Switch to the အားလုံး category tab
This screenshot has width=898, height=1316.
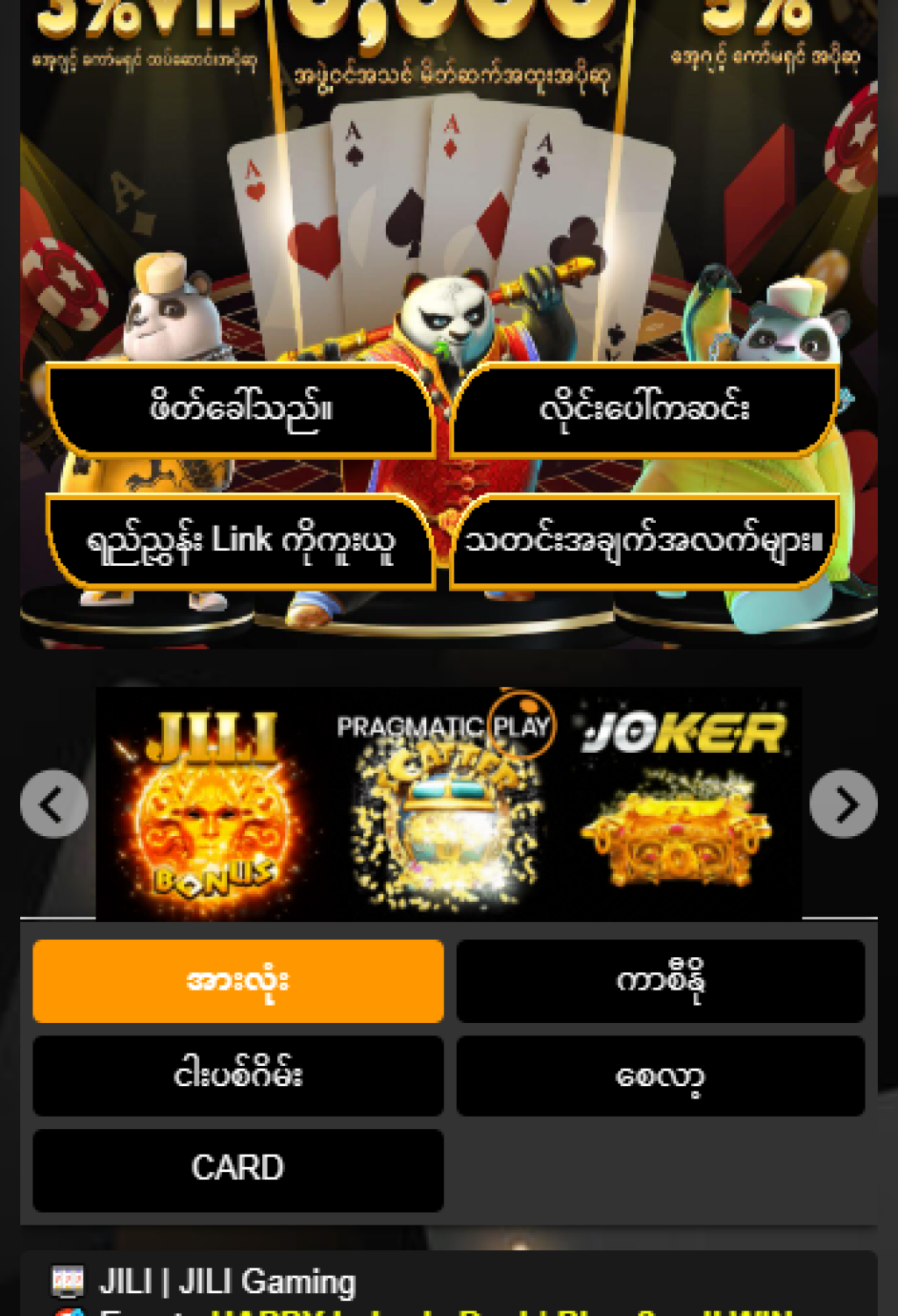238,980
